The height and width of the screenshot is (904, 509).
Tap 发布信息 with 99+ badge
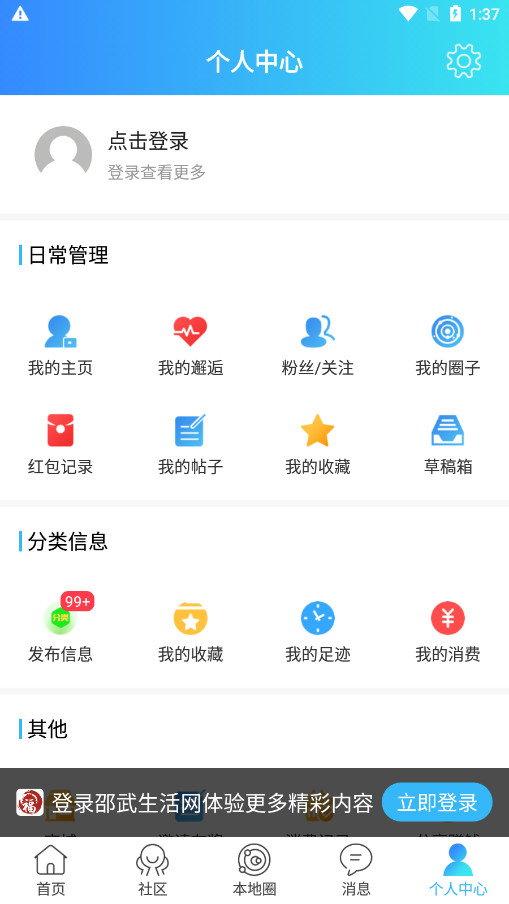tap(61, 628)
